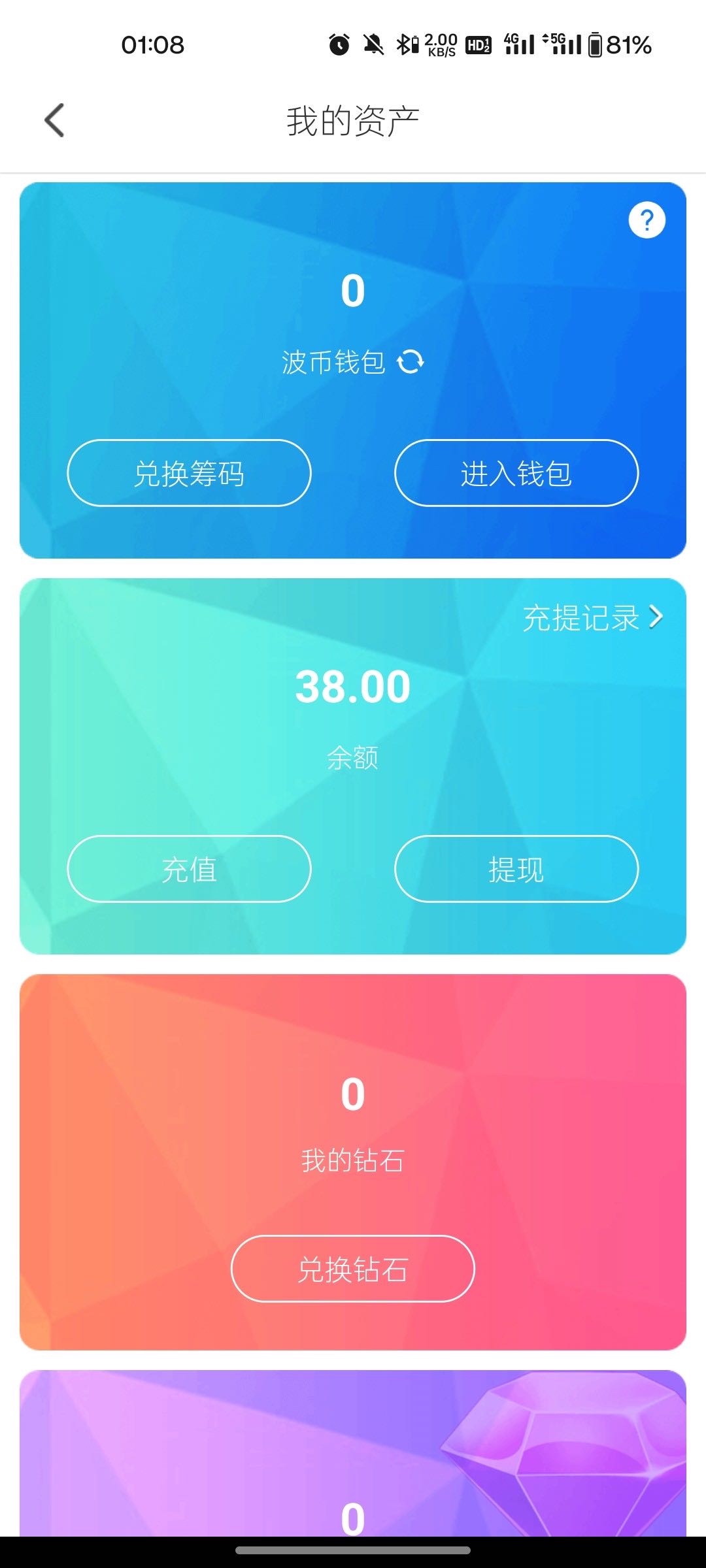This screenshot has width=706, height=1568.
Task: Start a deposit by tapping 充值
Action: click(x=189, y=870)
